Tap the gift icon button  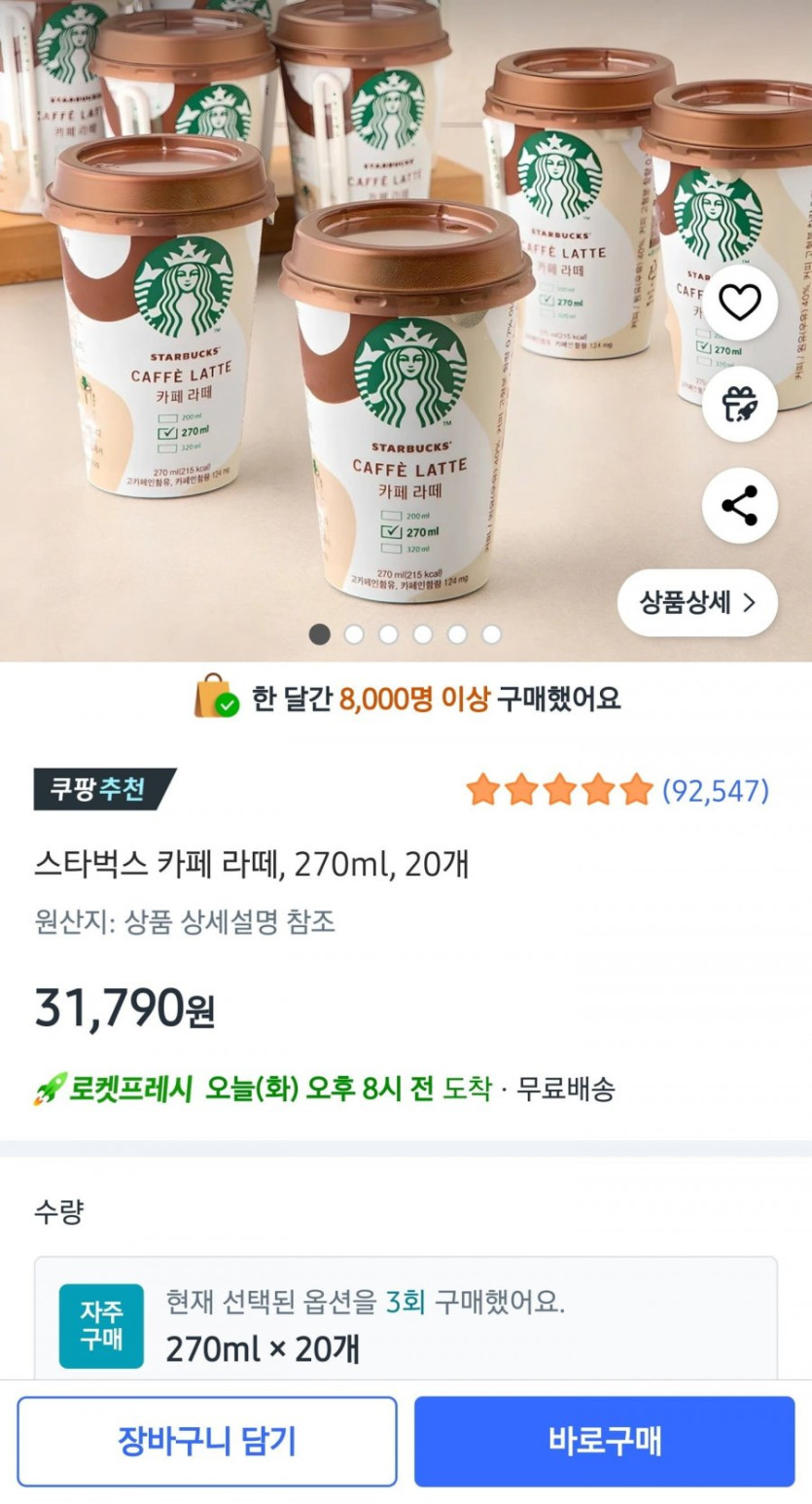point(739,404)
